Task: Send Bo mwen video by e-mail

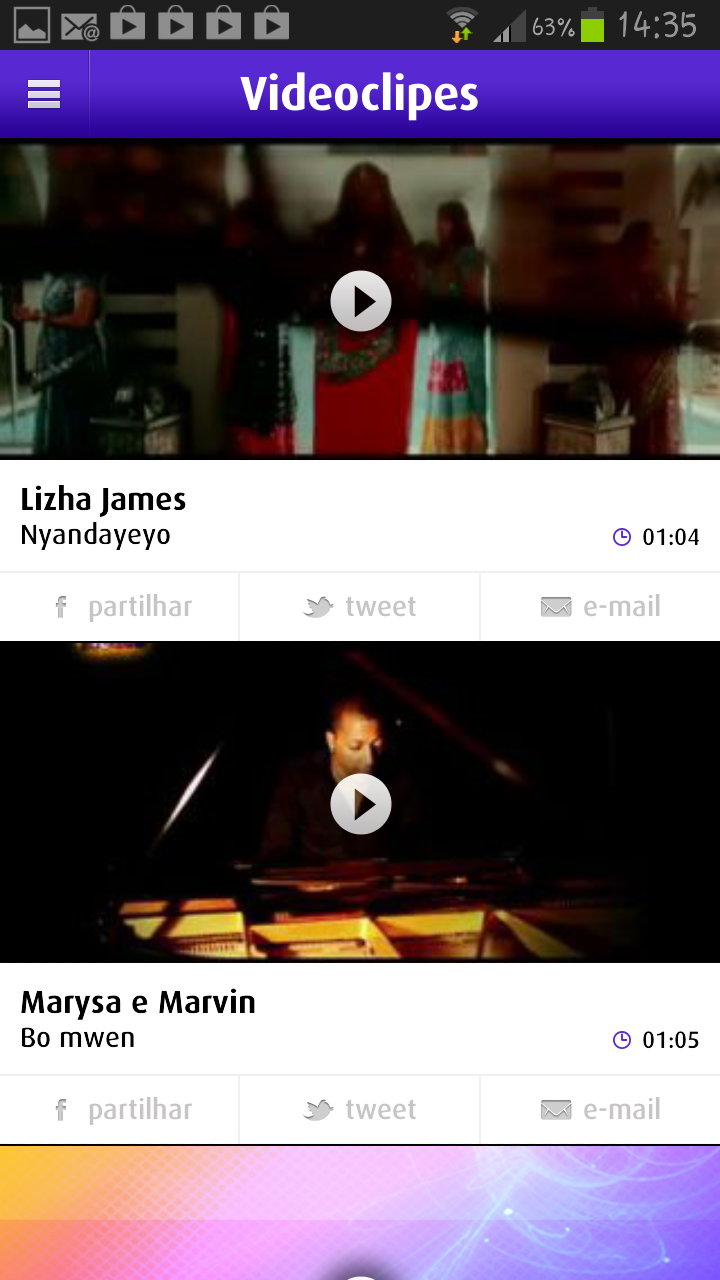Action: [600, 1110]
